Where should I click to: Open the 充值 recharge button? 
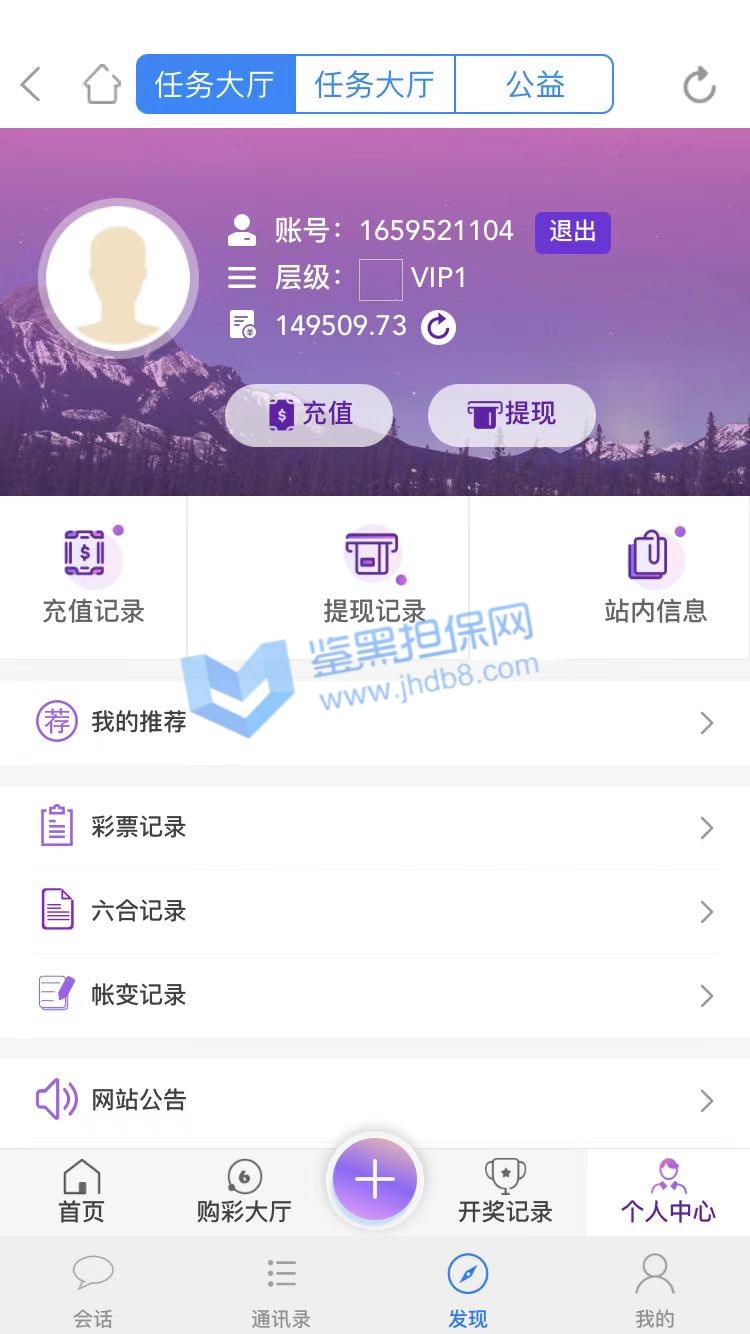coord(309,414)
